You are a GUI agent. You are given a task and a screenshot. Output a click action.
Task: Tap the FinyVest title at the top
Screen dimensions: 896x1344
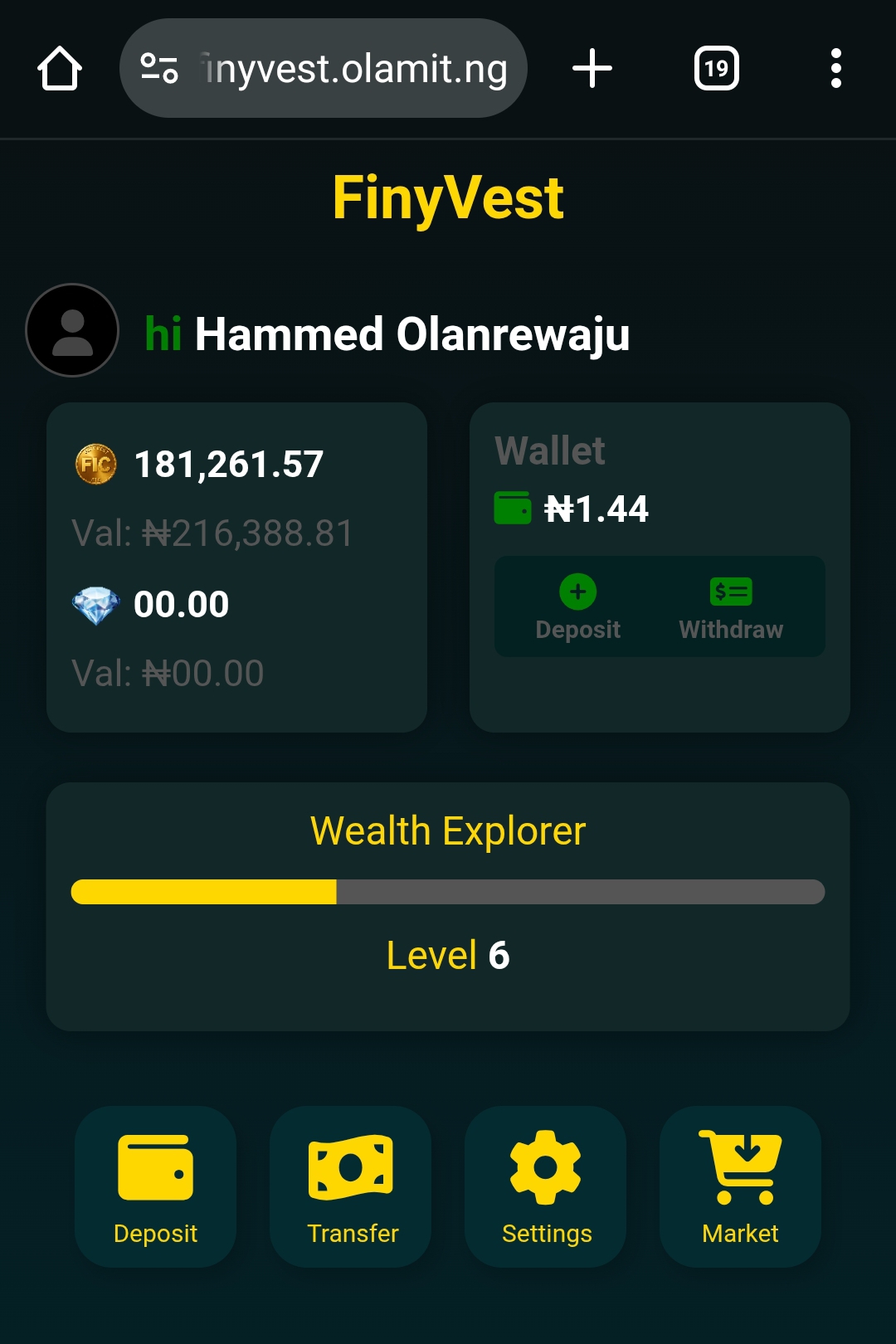point(448,196)
